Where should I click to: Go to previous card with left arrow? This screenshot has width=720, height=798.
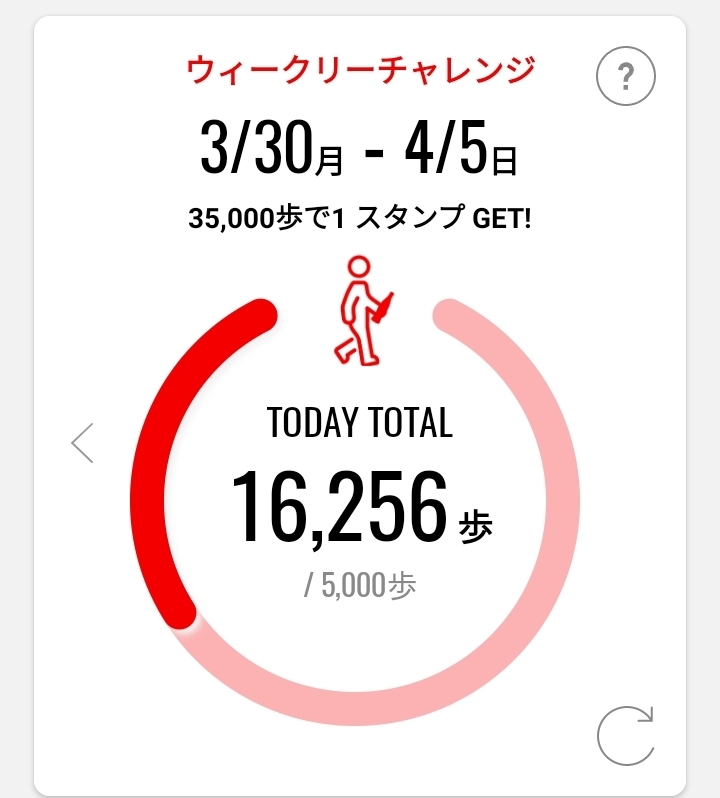tap(83, 443)
